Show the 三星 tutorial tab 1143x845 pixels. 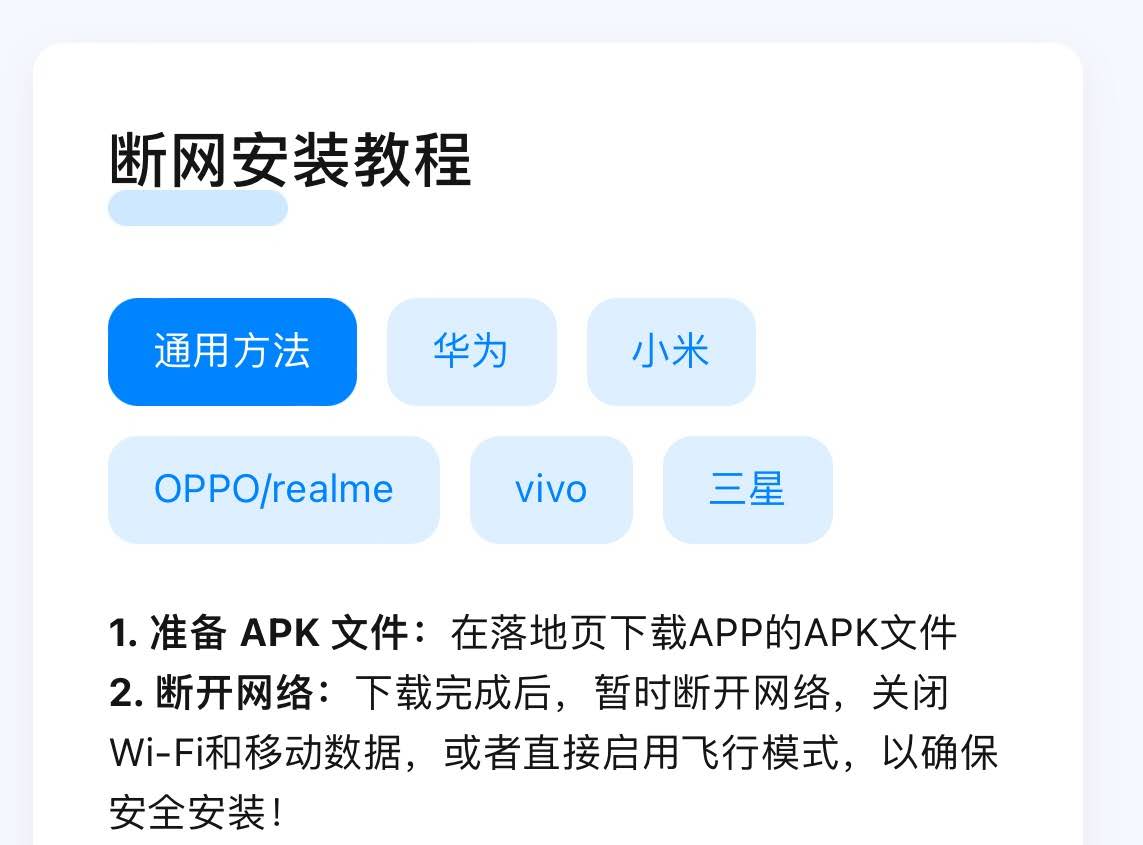tap(747, 490)
